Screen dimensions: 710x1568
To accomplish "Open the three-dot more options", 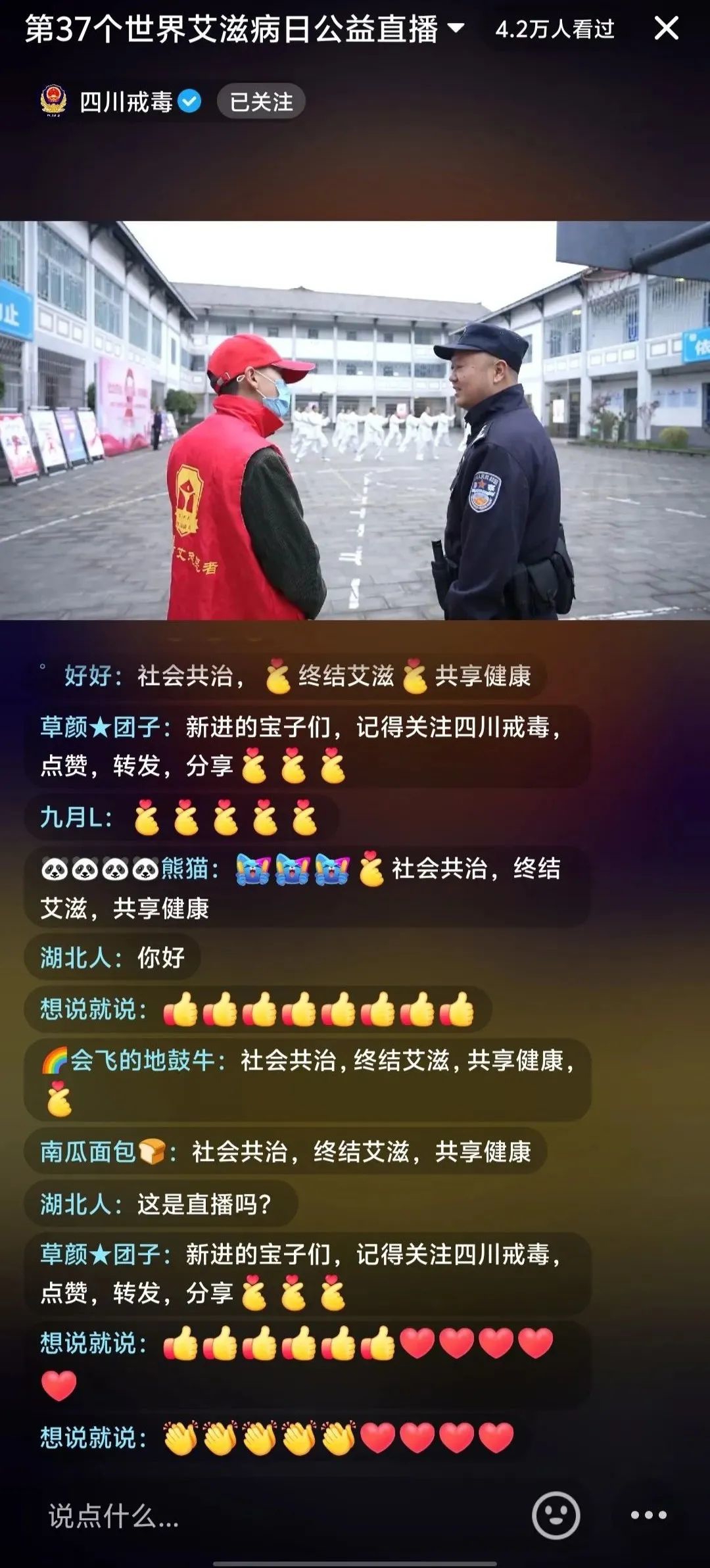I will click(648, 1515).
